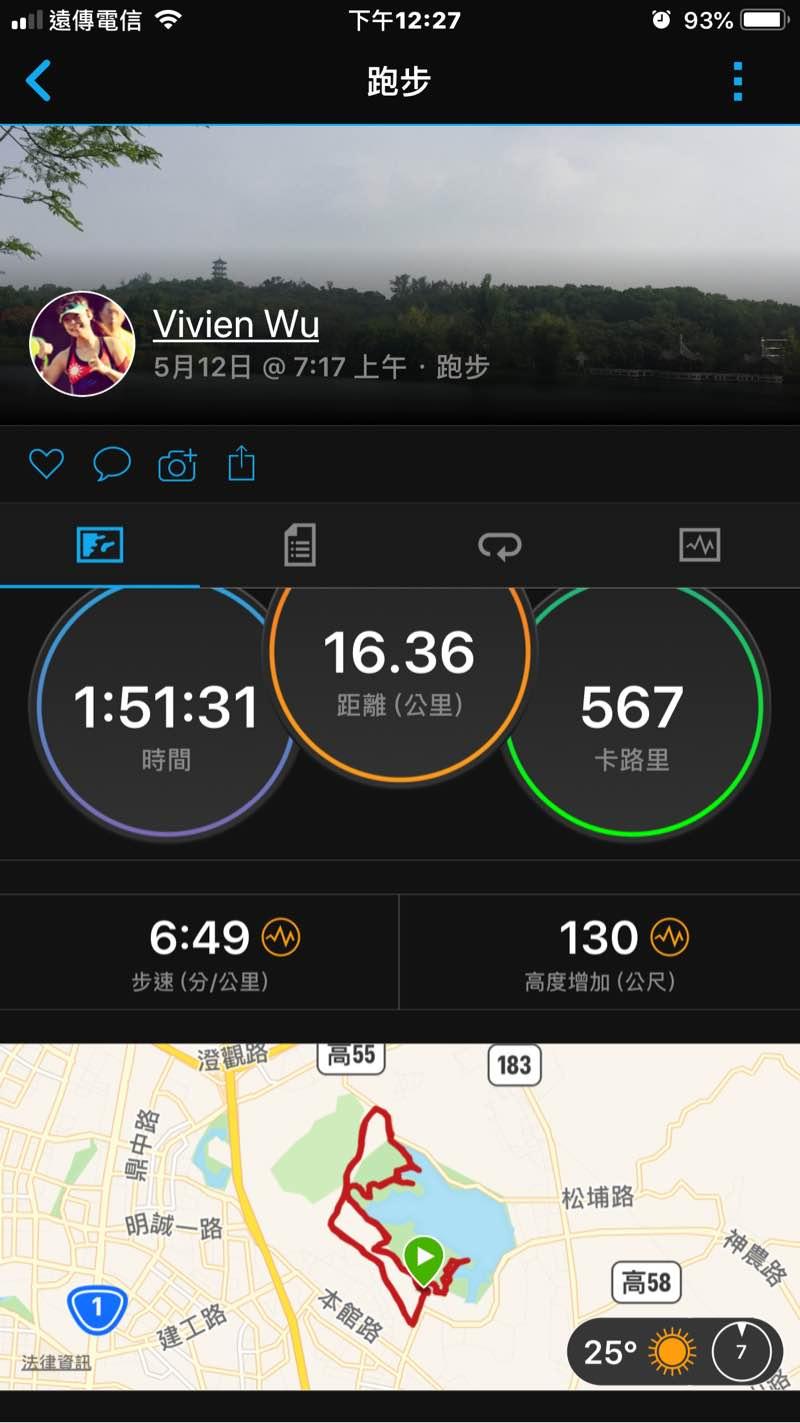Select the overview summary tab

100,546
